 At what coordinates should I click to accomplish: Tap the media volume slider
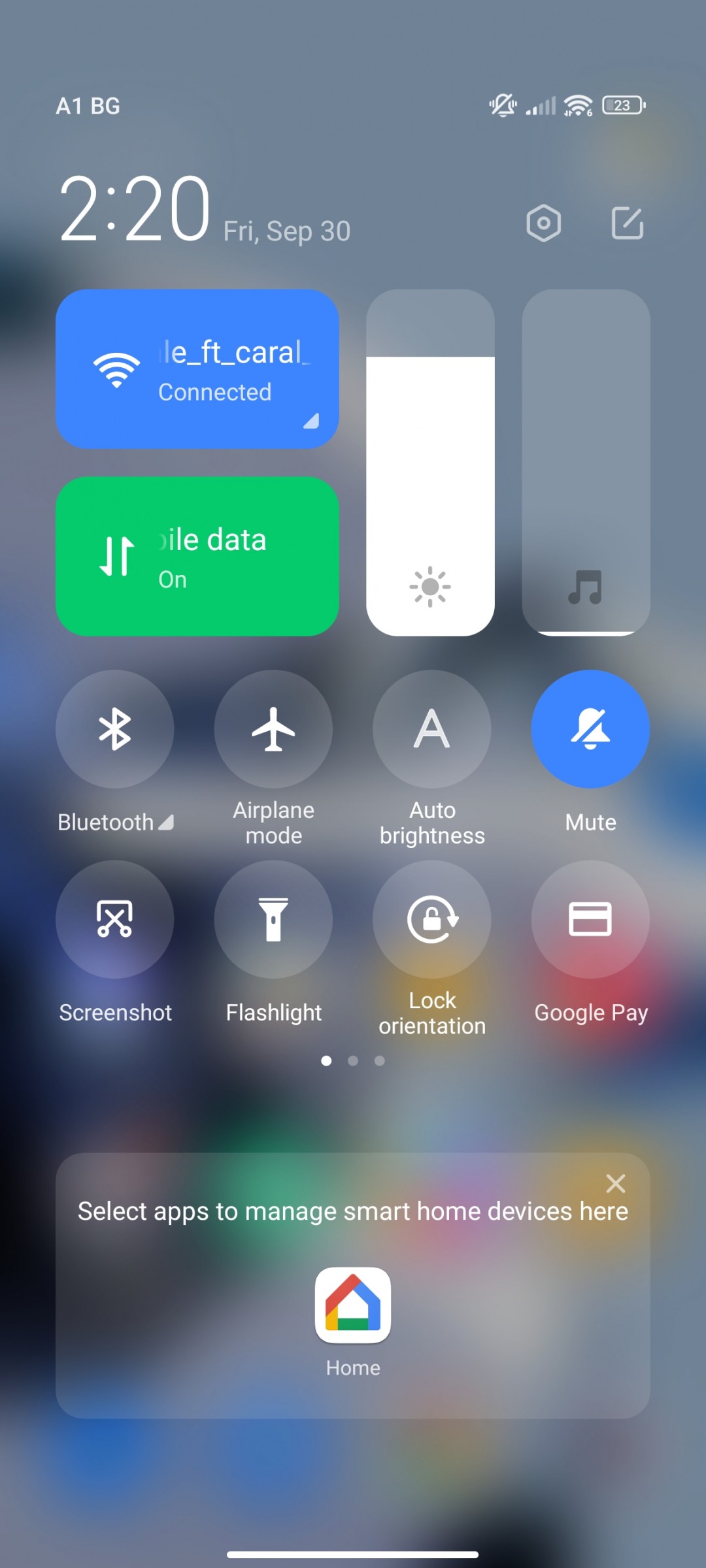pos(586,463)
